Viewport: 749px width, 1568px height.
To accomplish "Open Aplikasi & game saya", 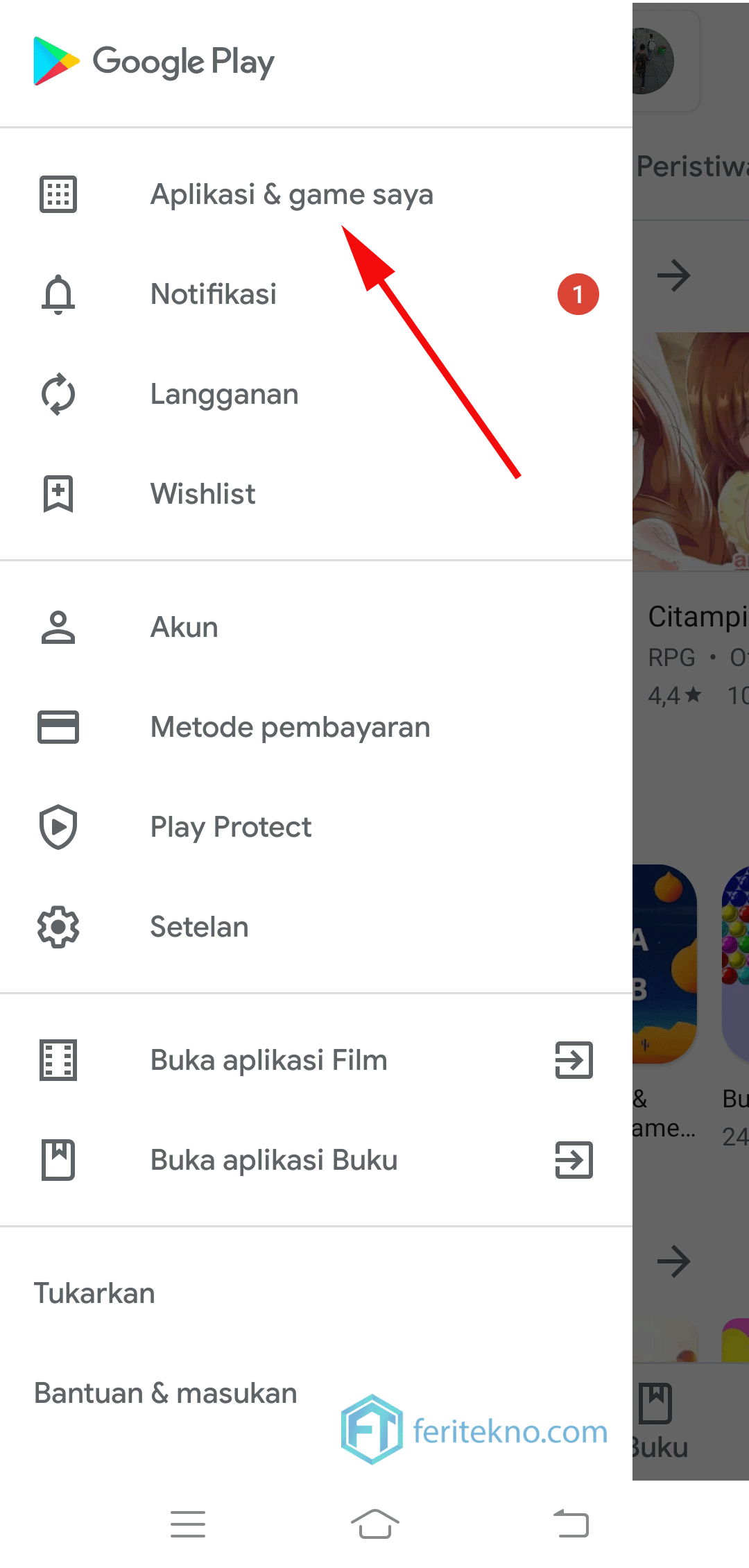I will pos(316,194).
